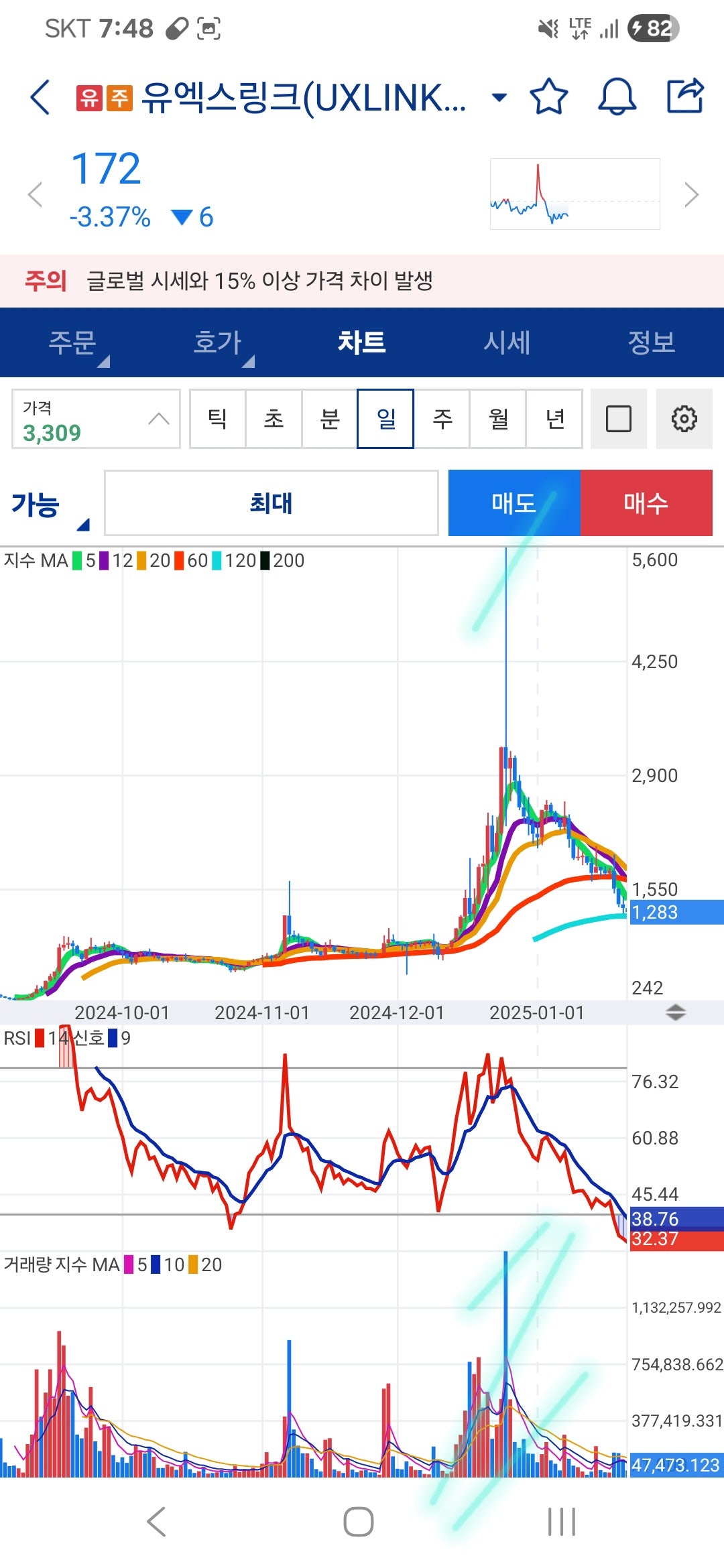Go back using the top-left arrow
This screenshot has height=1568, width=724.
40,97
